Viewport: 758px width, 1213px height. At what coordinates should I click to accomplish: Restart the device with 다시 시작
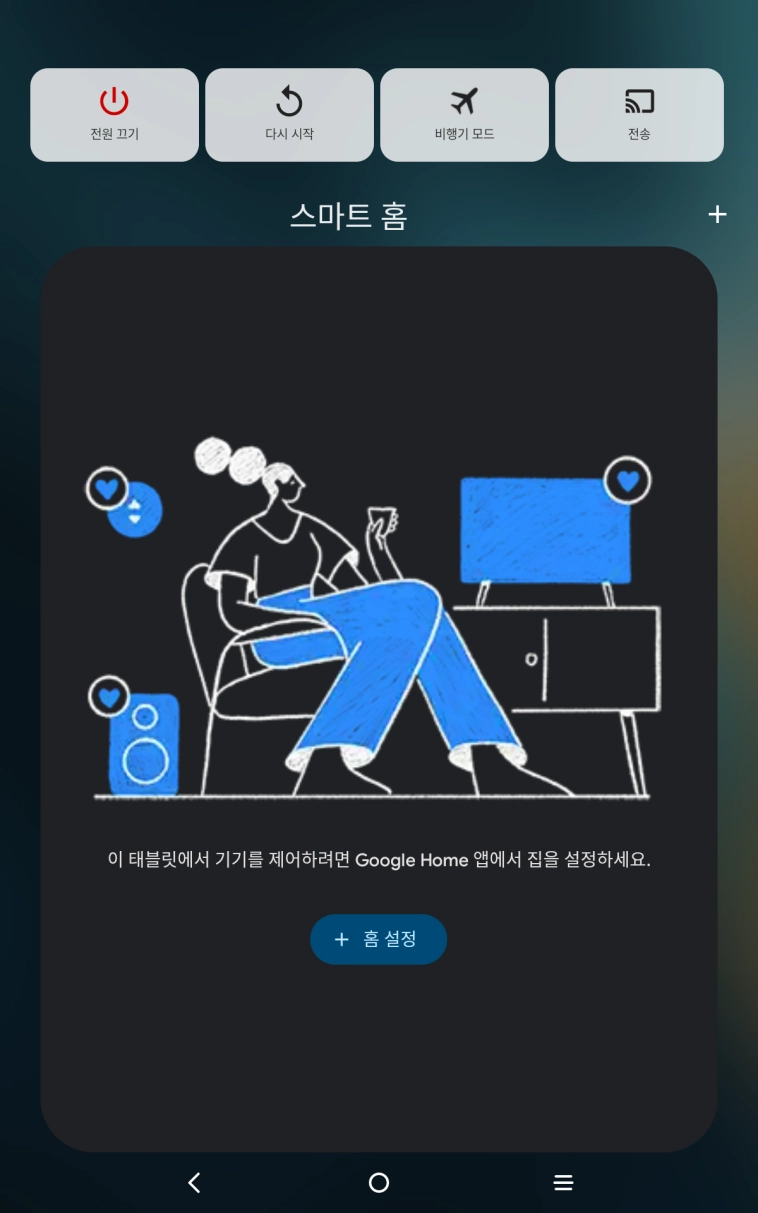point(289,115)
